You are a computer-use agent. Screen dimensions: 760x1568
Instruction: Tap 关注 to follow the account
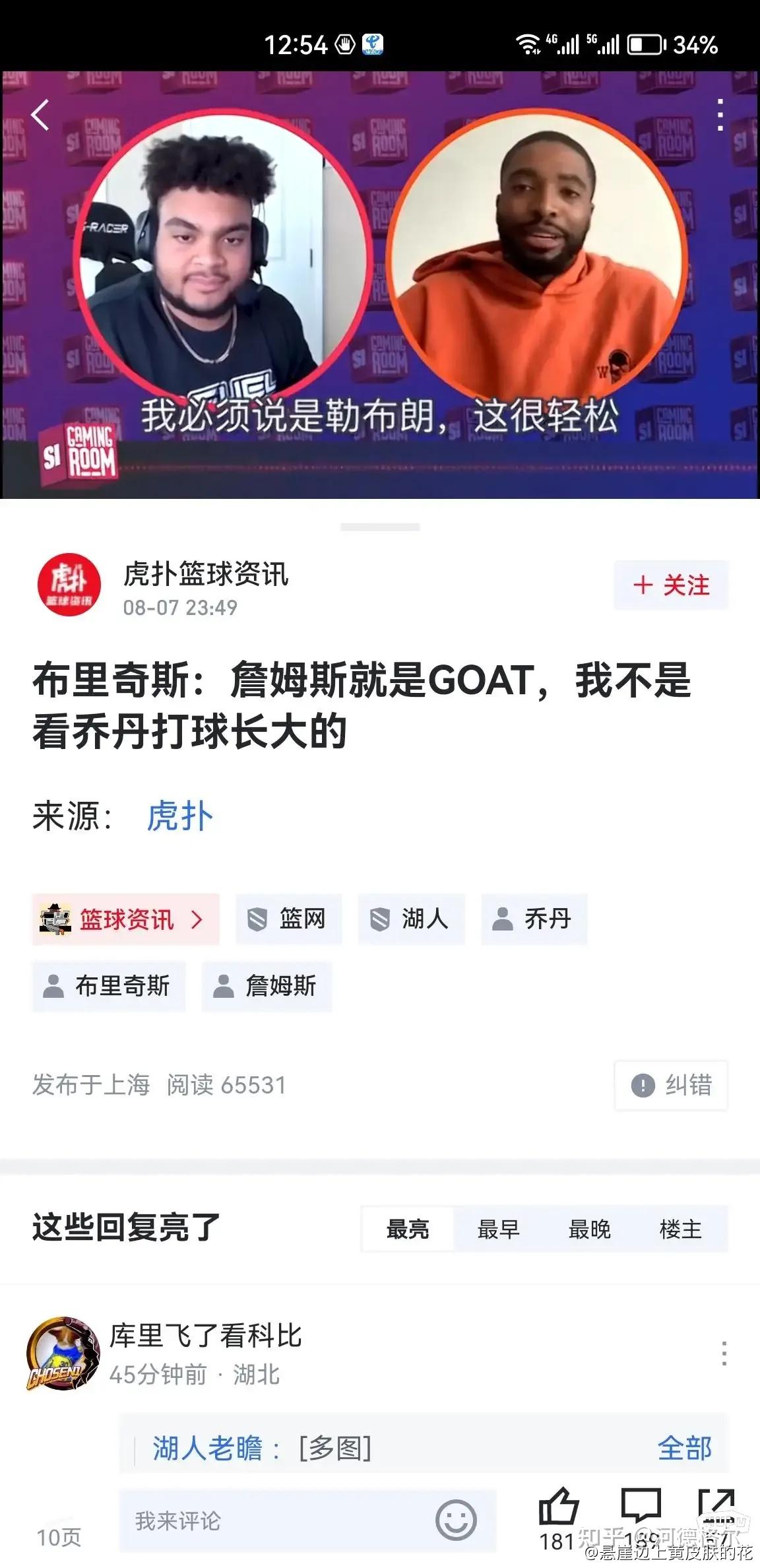670,583
